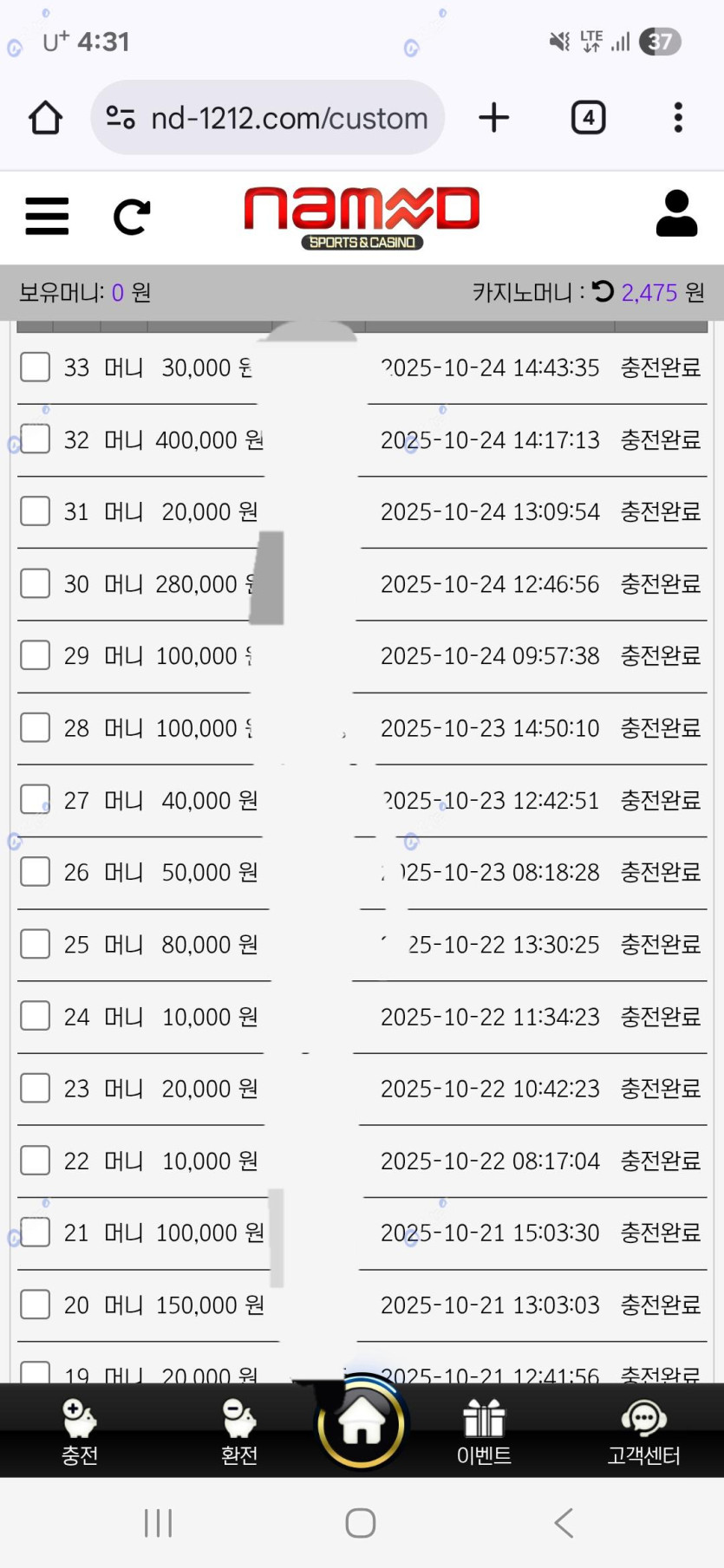The height and width of the screenshot is (1568, 724).
Task: Open the 이벤트 tab
Action: tap(484, 1430)
